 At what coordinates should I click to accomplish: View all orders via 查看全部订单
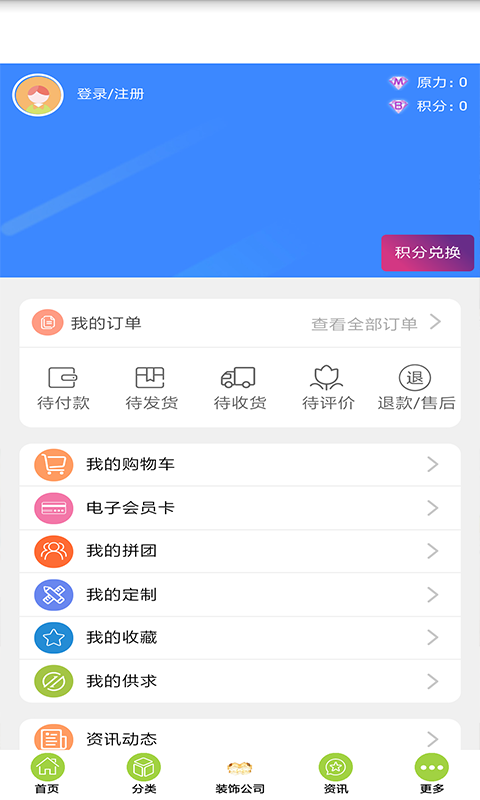tap(376, 323)
